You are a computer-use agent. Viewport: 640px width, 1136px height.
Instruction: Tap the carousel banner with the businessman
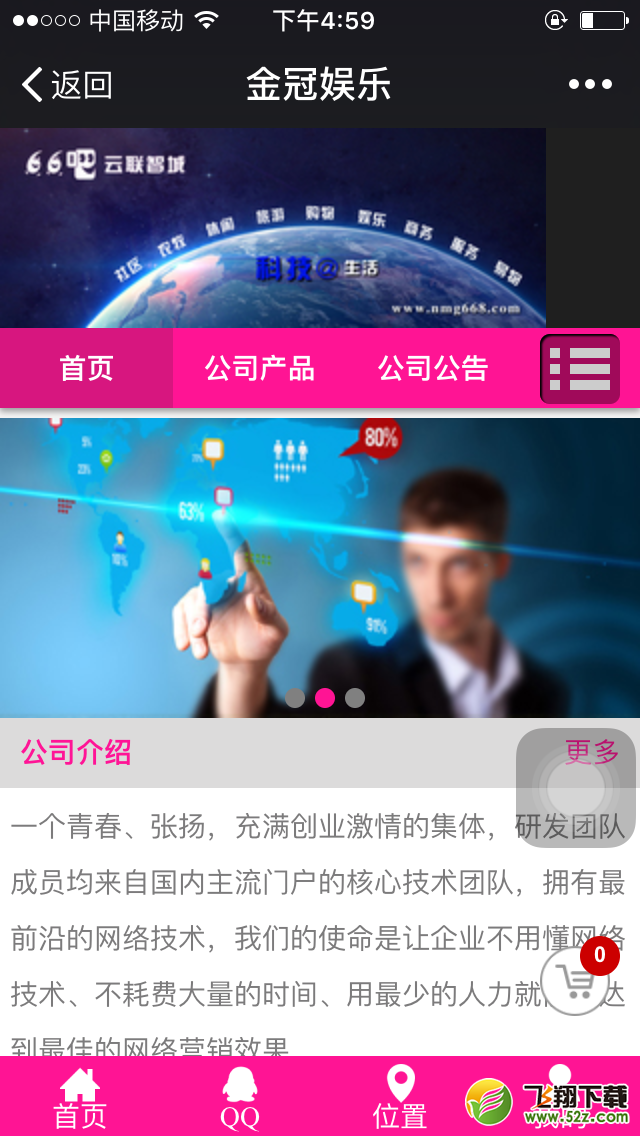point(320,568)
